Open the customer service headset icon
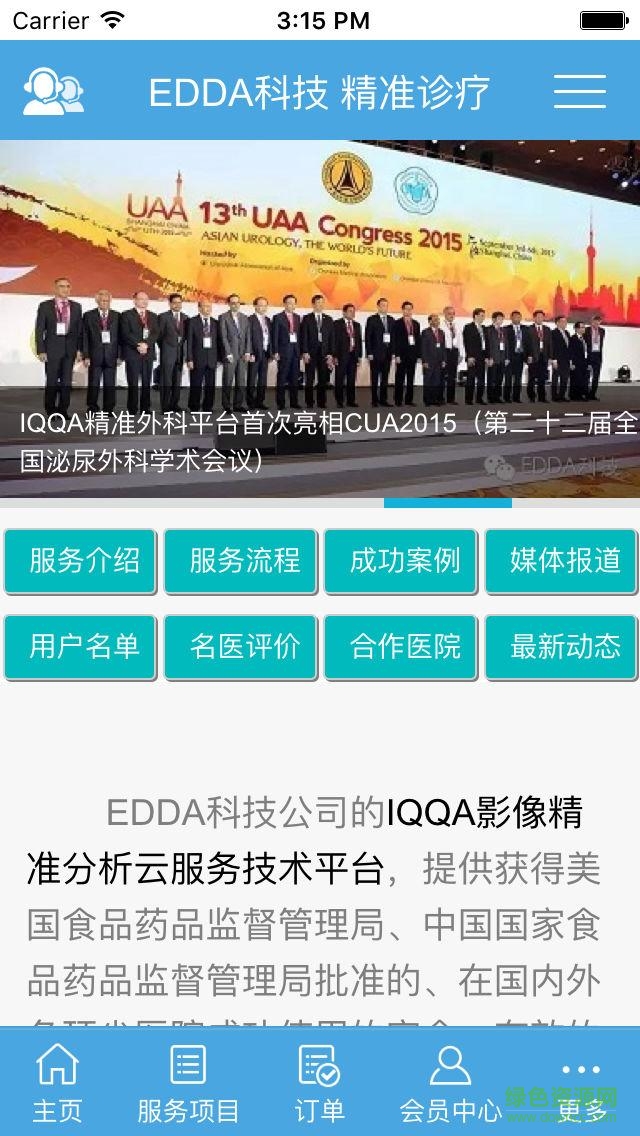Viewport: 640px width, 1136px height. (x=53, y=91)
